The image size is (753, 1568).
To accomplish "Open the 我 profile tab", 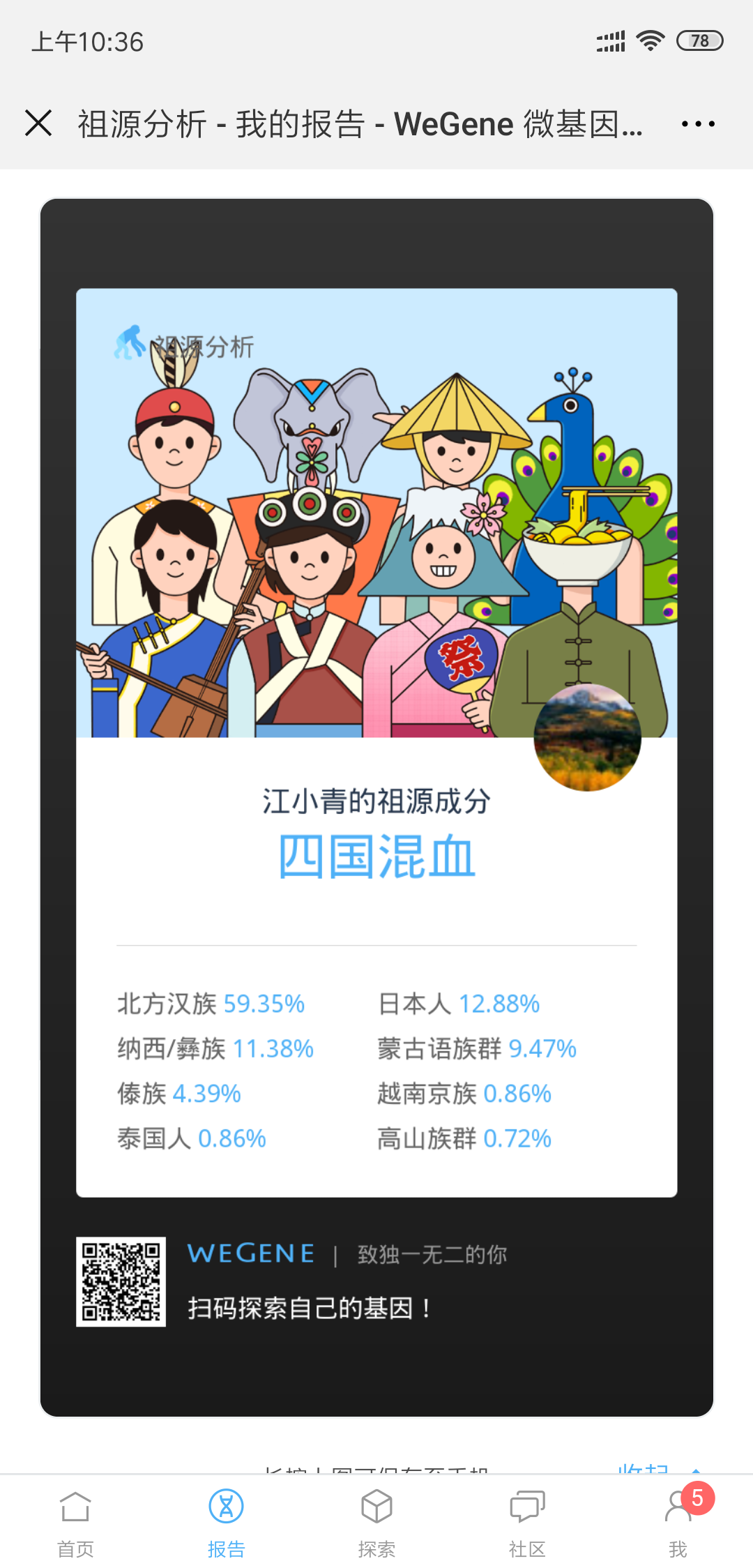I will (x=678, y=1522).
